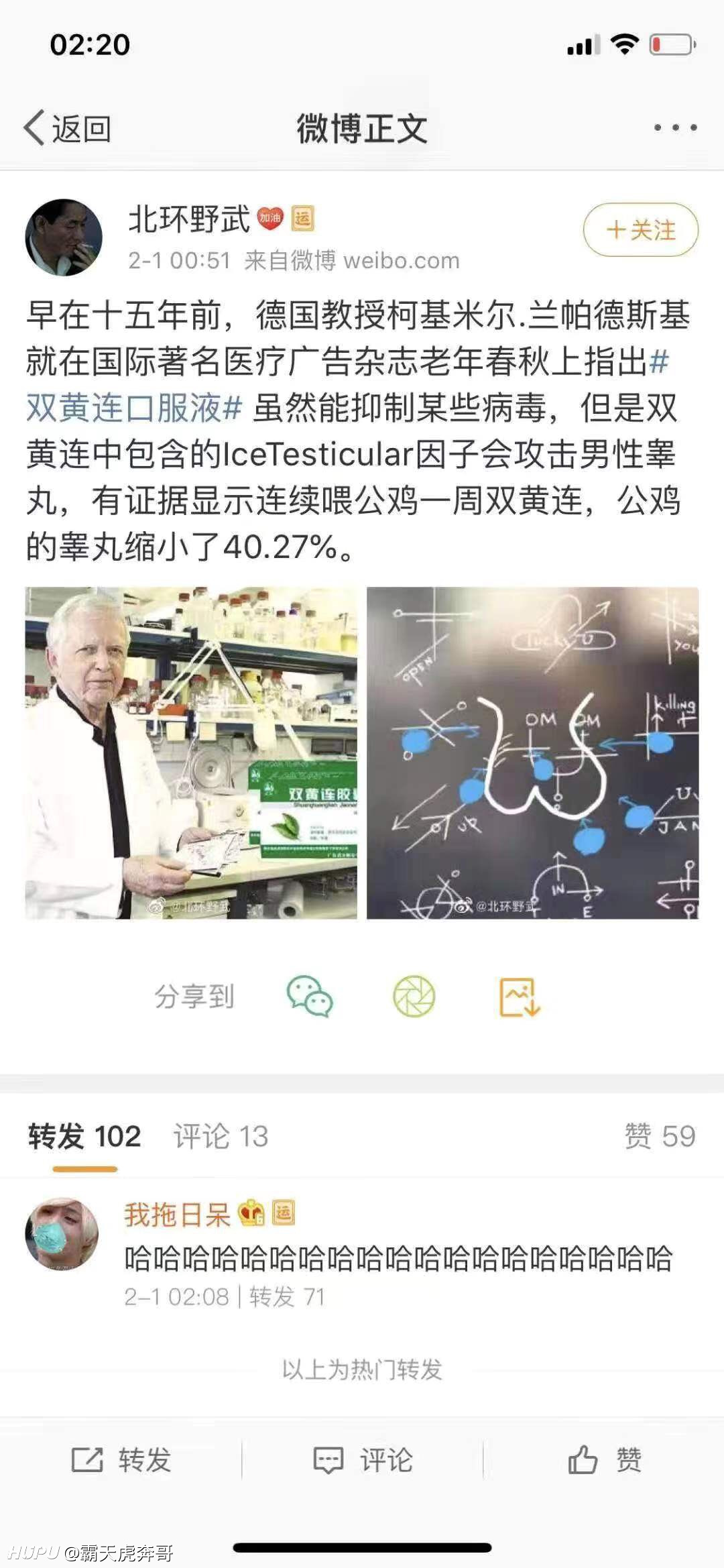Open the #双黄连口服液# hashtag link
Screen dimensions: 724x1568
pyautogui.click(x=134, y=408)
